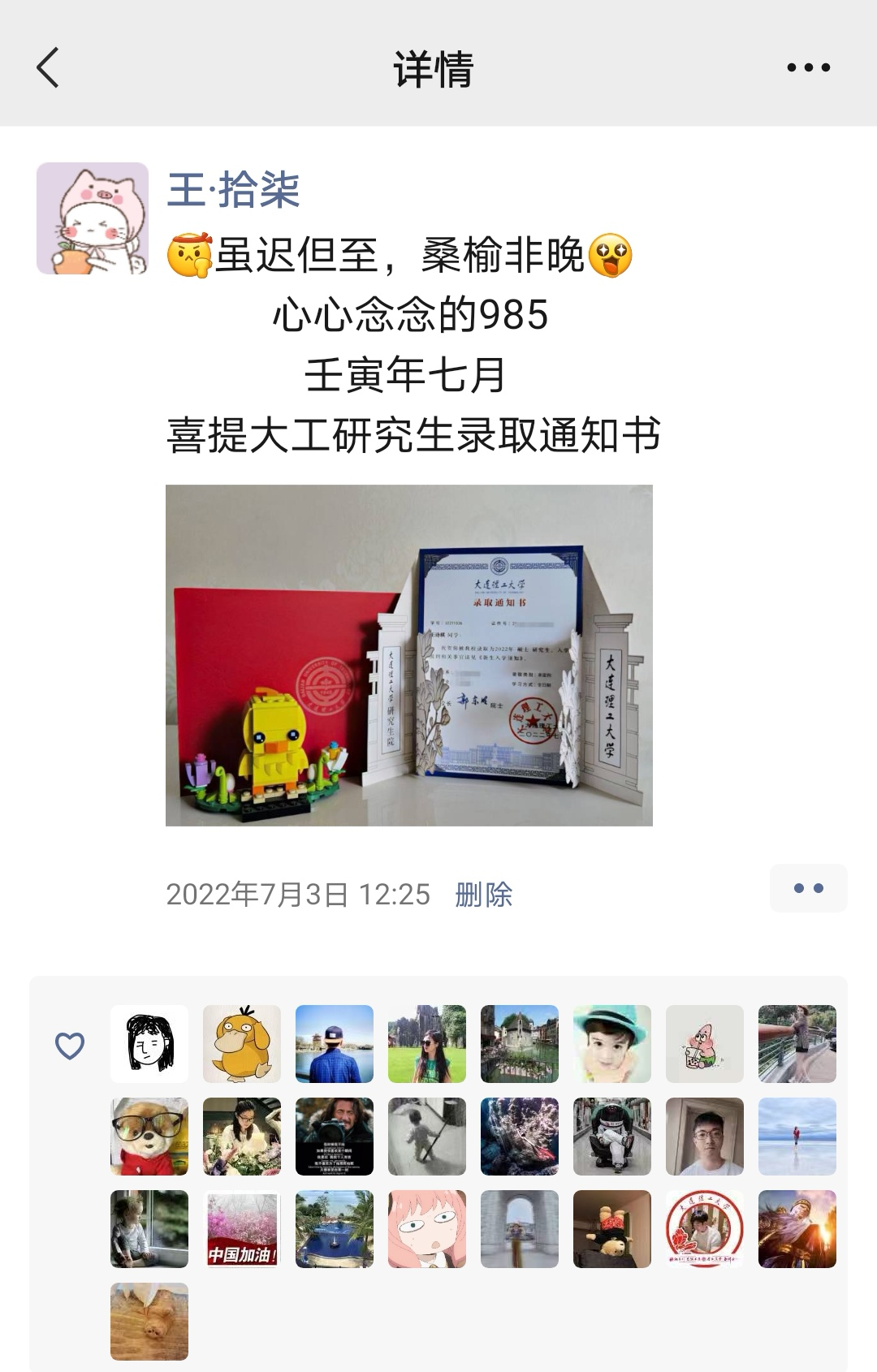The width and height of the screenshot is (877, 1372).
Task: Go back from the 详情 page
Action: click(x=49, y=67)
